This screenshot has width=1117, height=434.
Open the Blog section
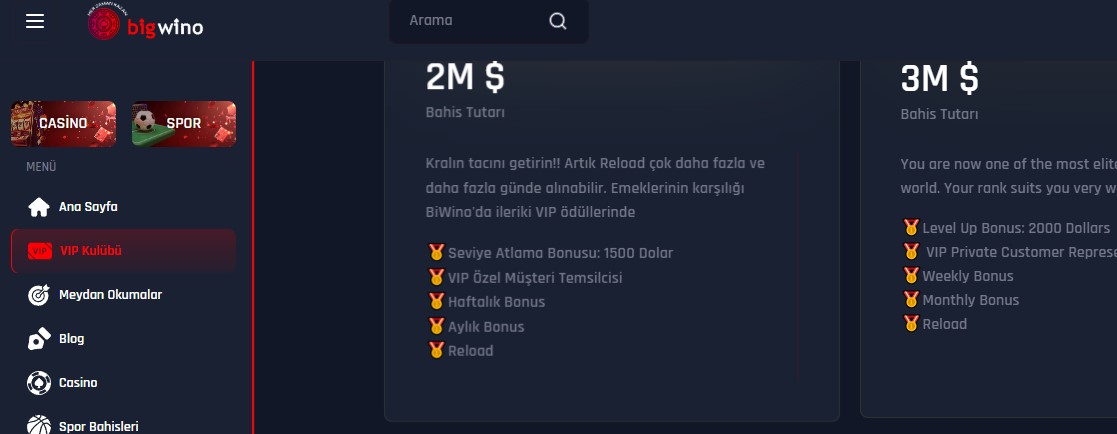(x=71, y=339)
